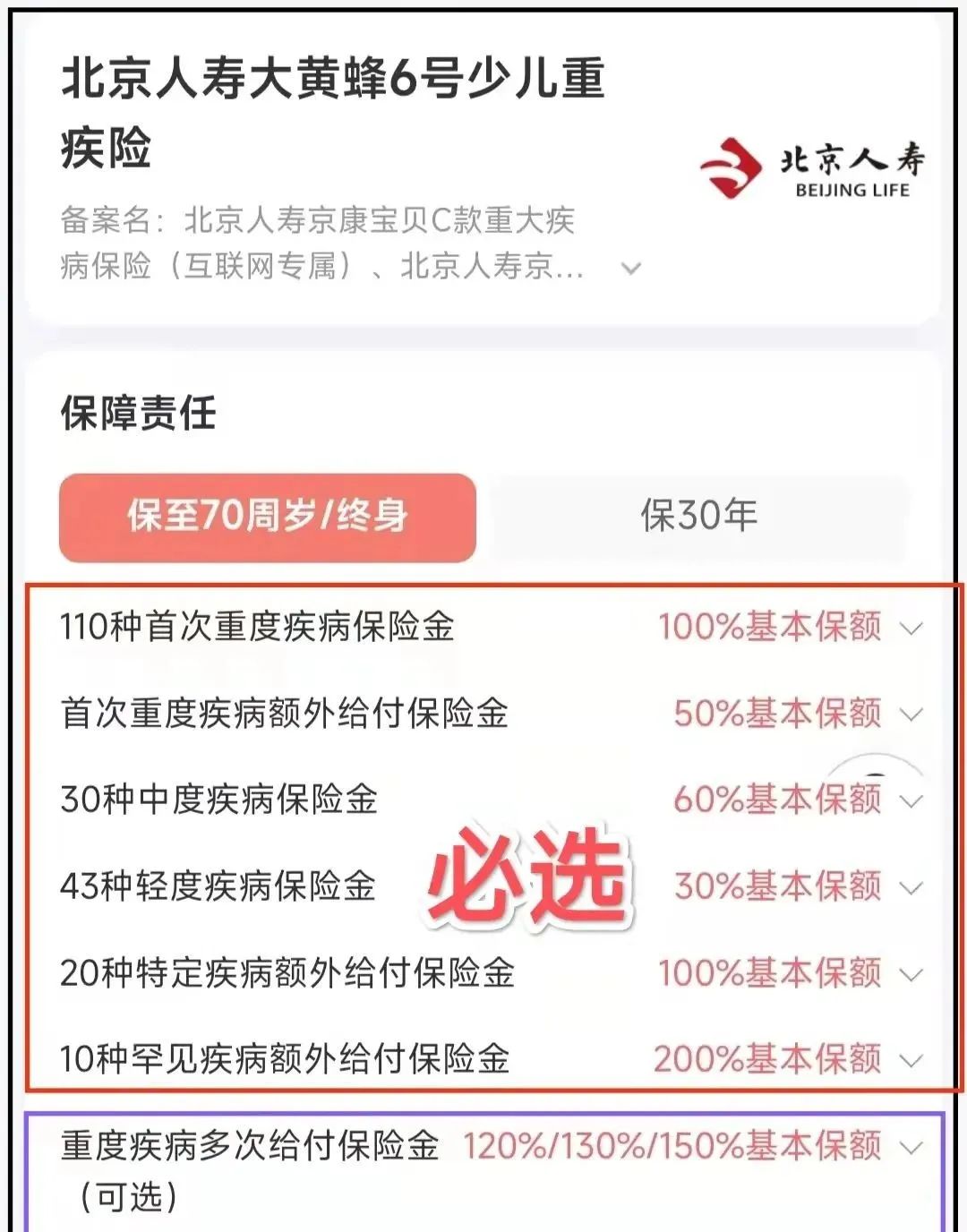This screenshot has width=967, height=1232.
Task: Expand 10种罕见疾病额外给付保险金 row
Action: click(911, 1061)
